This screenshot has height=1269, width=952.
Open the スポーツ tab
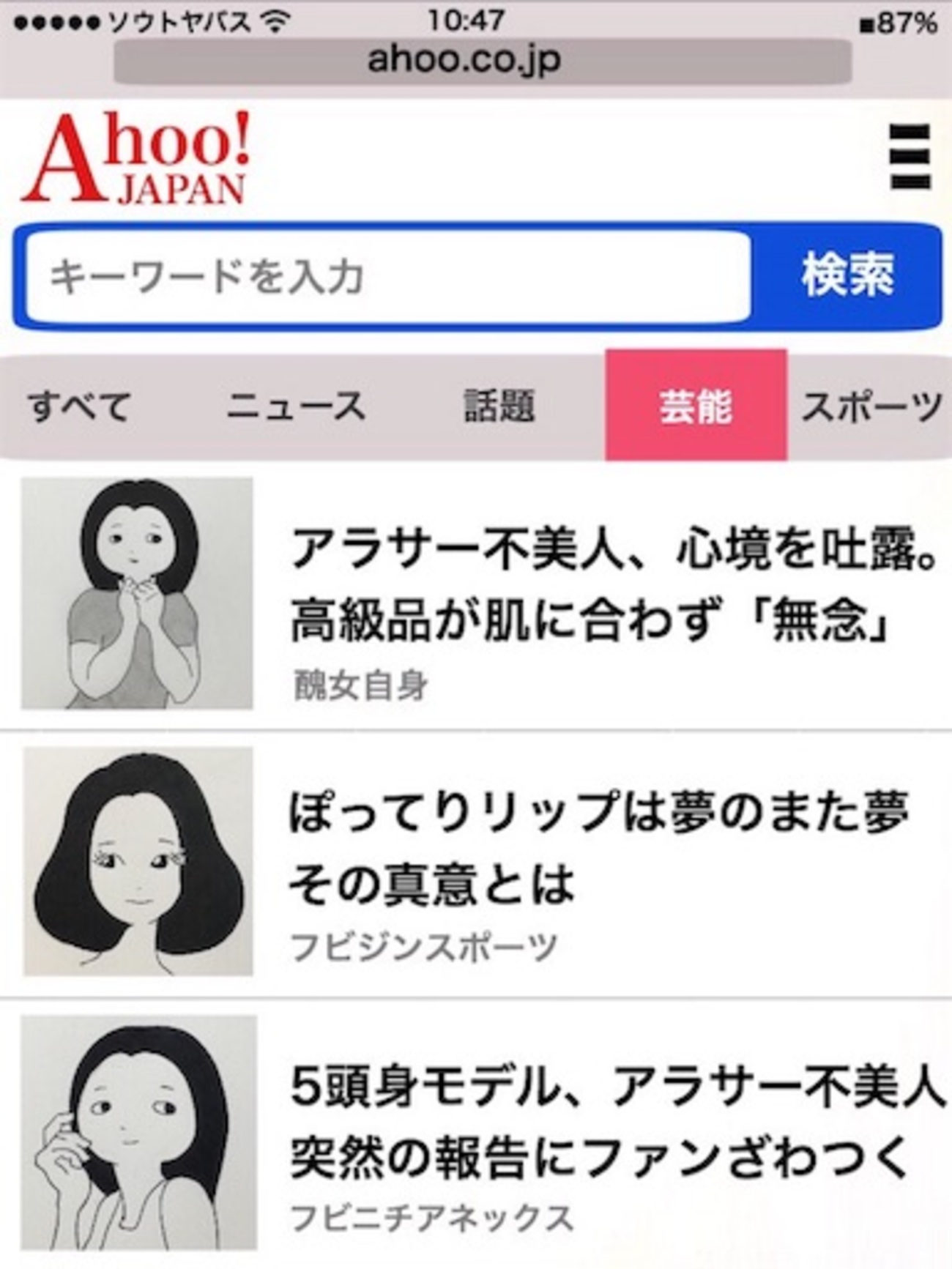click(x=870, y=406)
